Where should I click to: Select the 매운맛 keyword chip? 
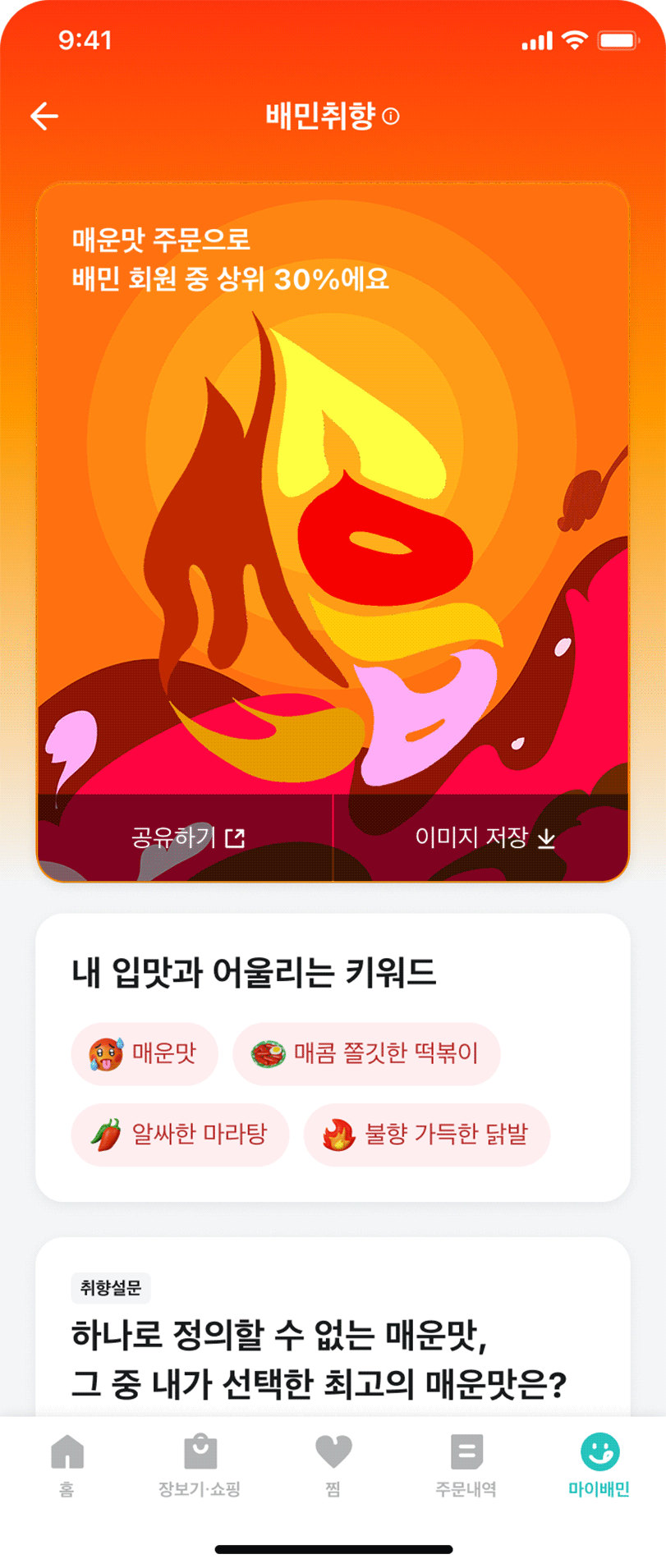click(x=145, y=1053)
